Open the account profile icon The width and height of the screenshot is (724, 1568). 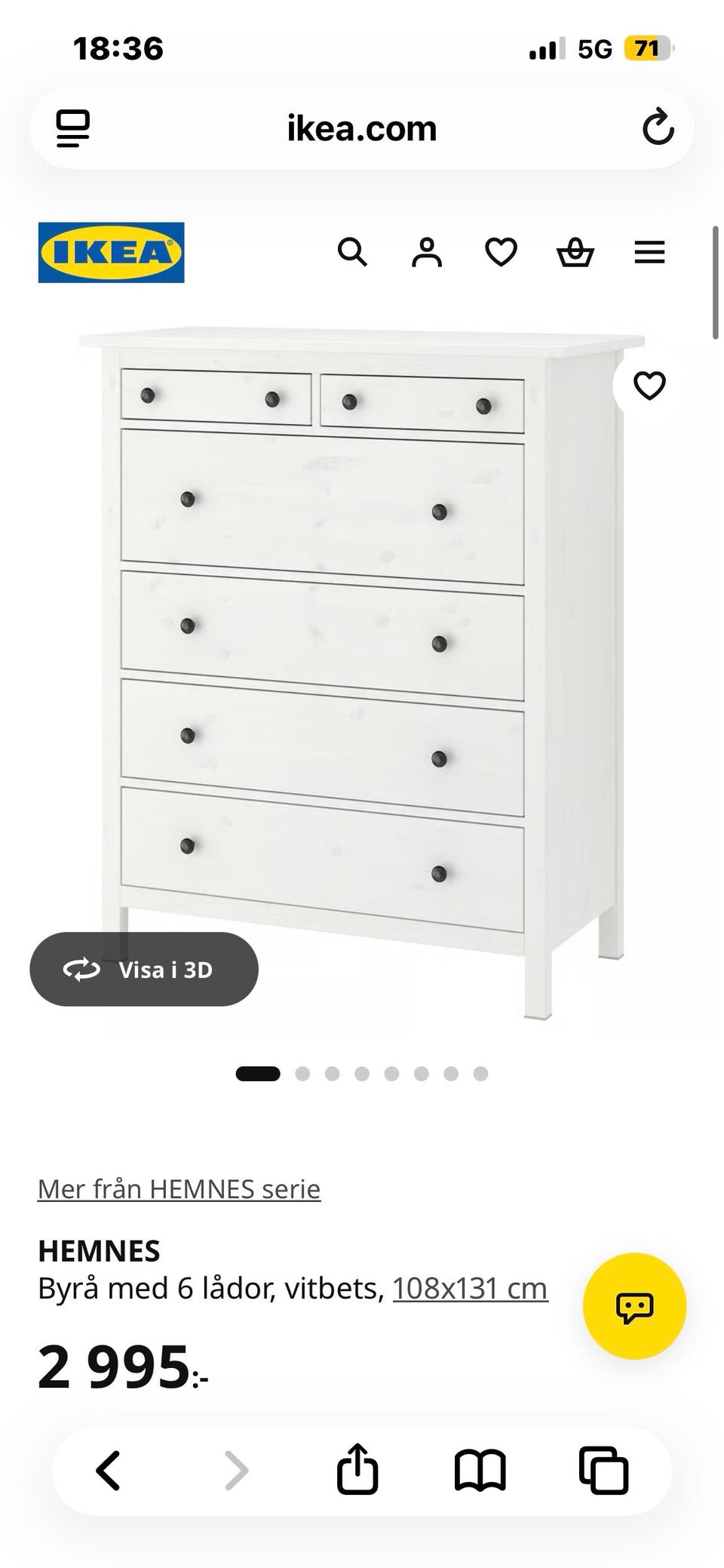click(x=427, y=252)
